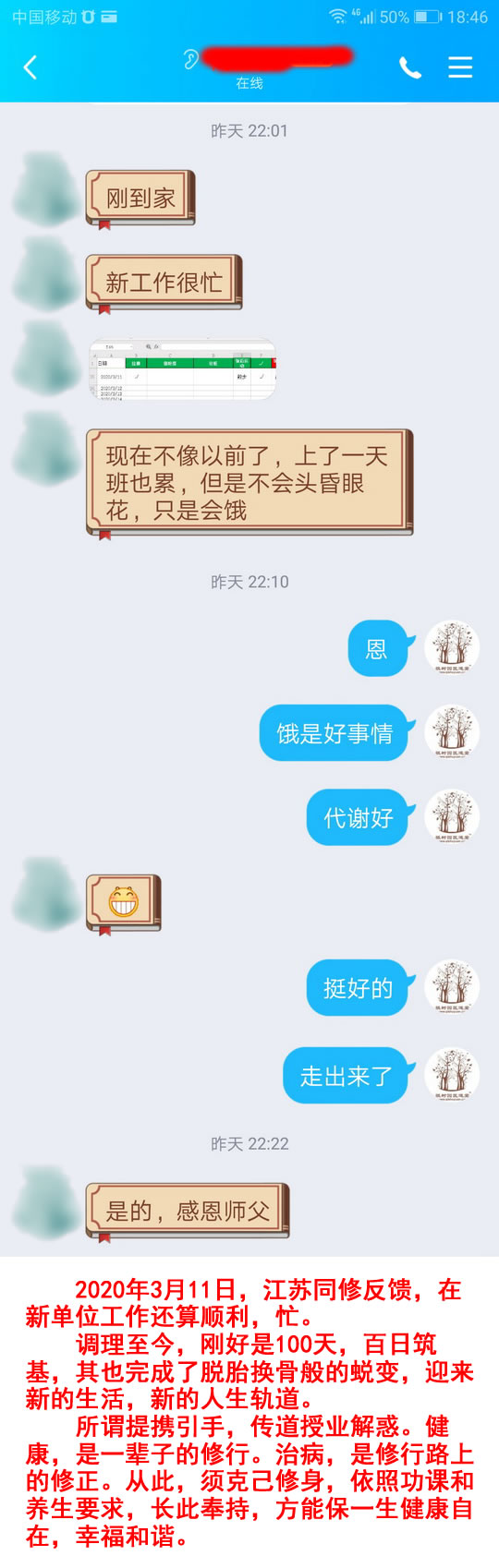Viewport: 499px width, 1568px height.
Task: Open your avatar next to 饿是好事情
Action: (452, 732)
